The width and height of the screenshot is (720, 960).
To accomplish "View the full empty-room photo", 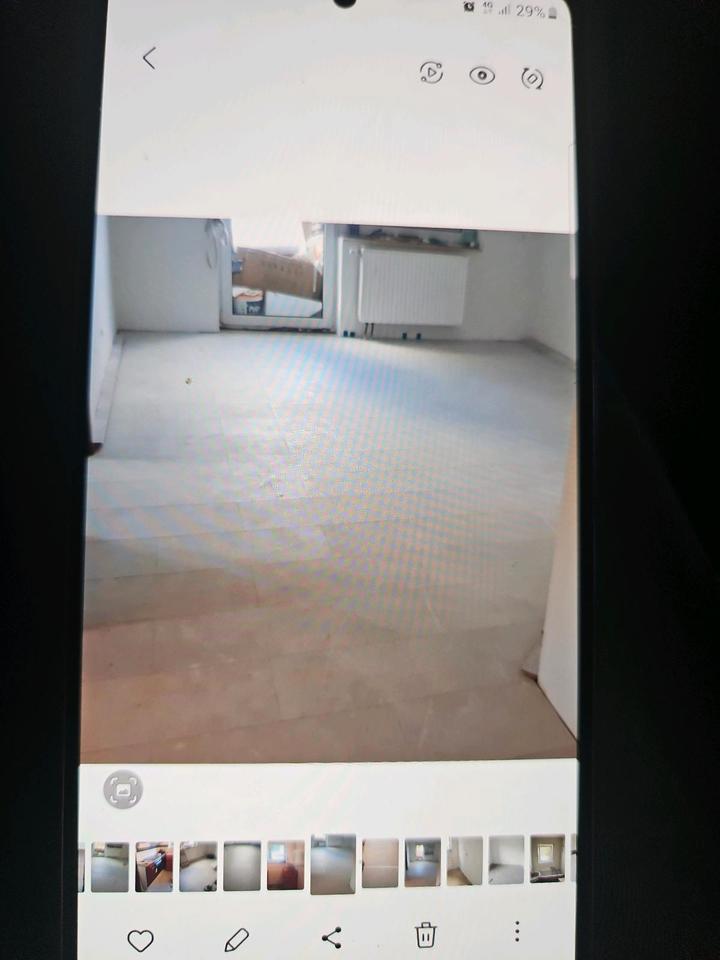I will click(330, 490).
